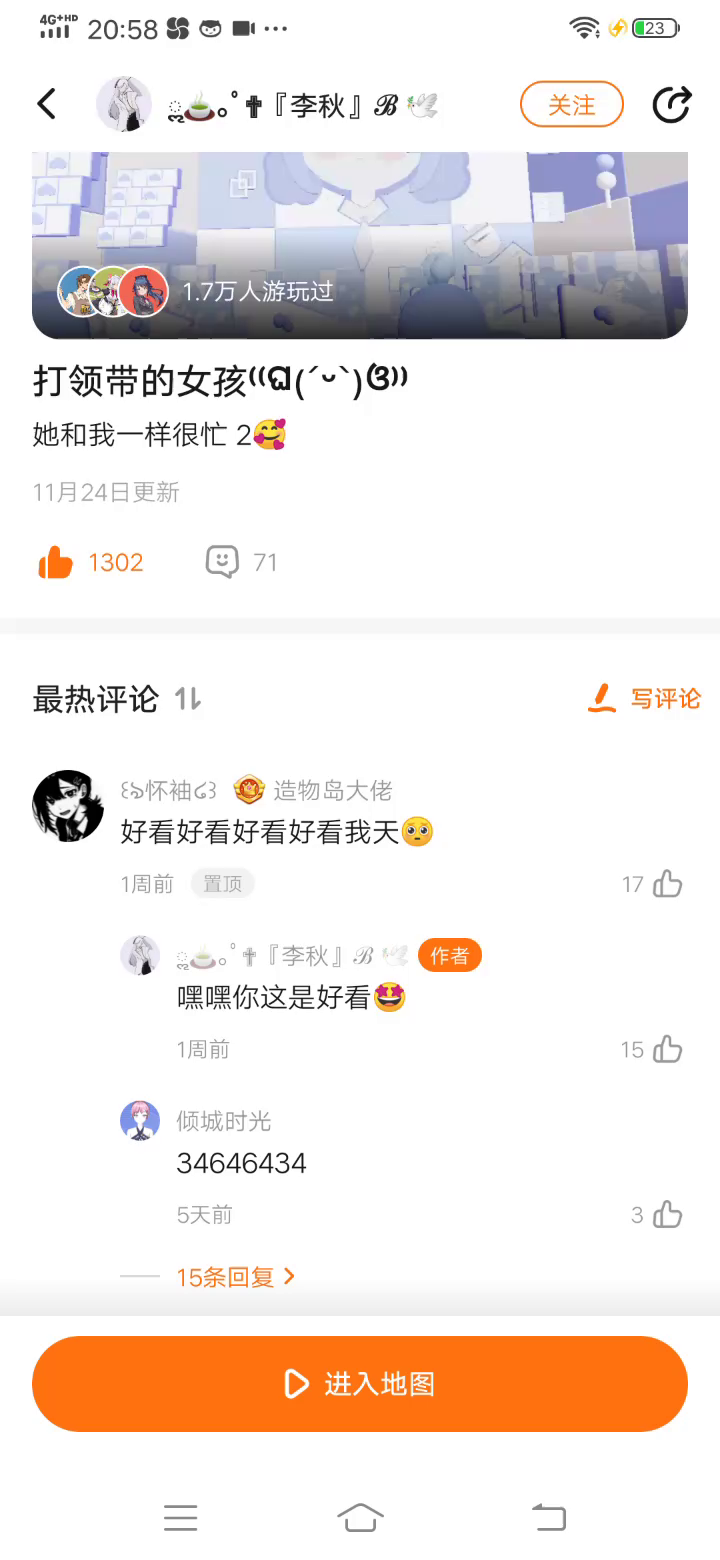Viewport: 720px width, 1560px height.
Task: Follow the author with 关注 button
Action: (571, 104)
